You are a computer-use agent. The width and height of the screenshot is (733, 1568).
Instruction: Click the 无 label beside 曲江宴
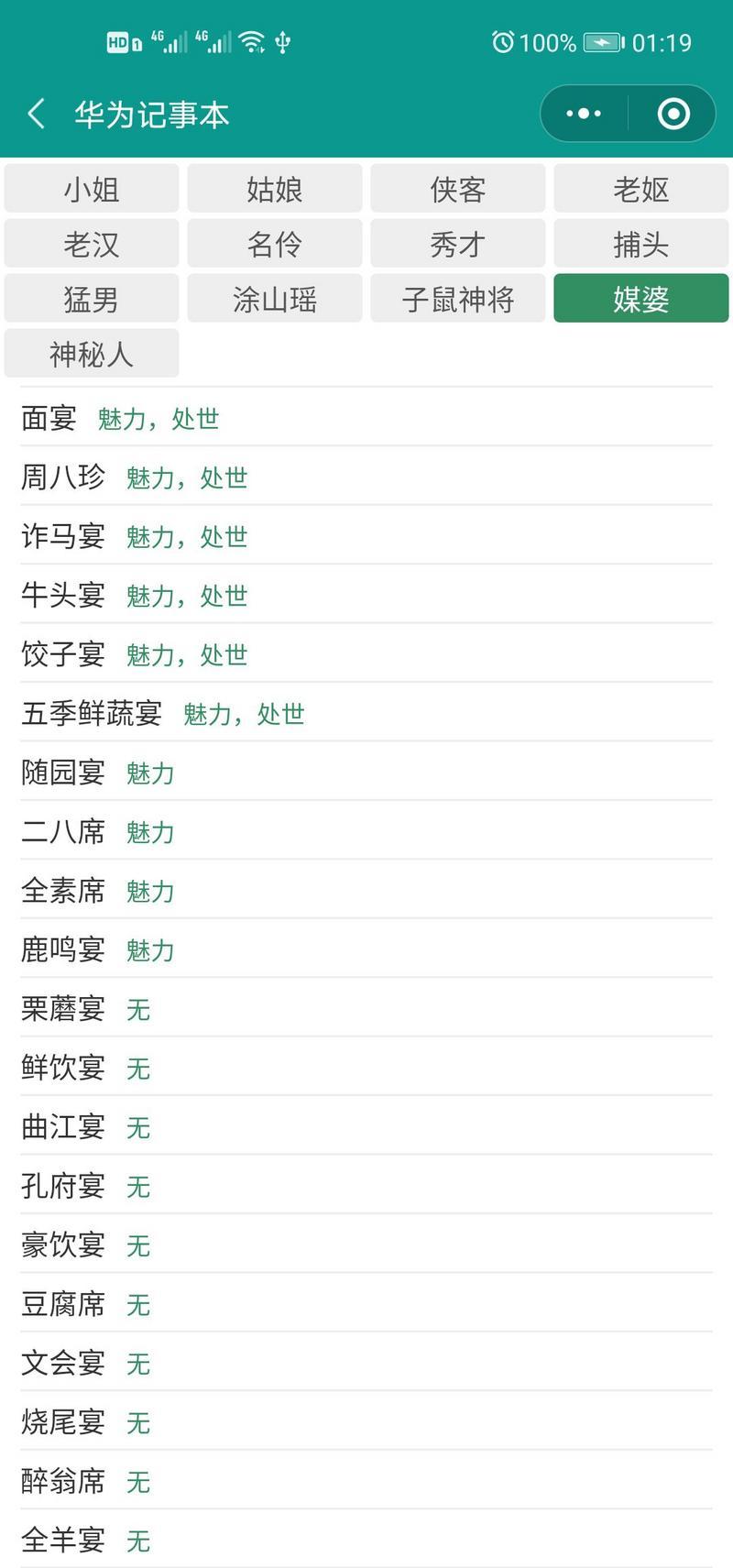click(x=137, y=1128)
